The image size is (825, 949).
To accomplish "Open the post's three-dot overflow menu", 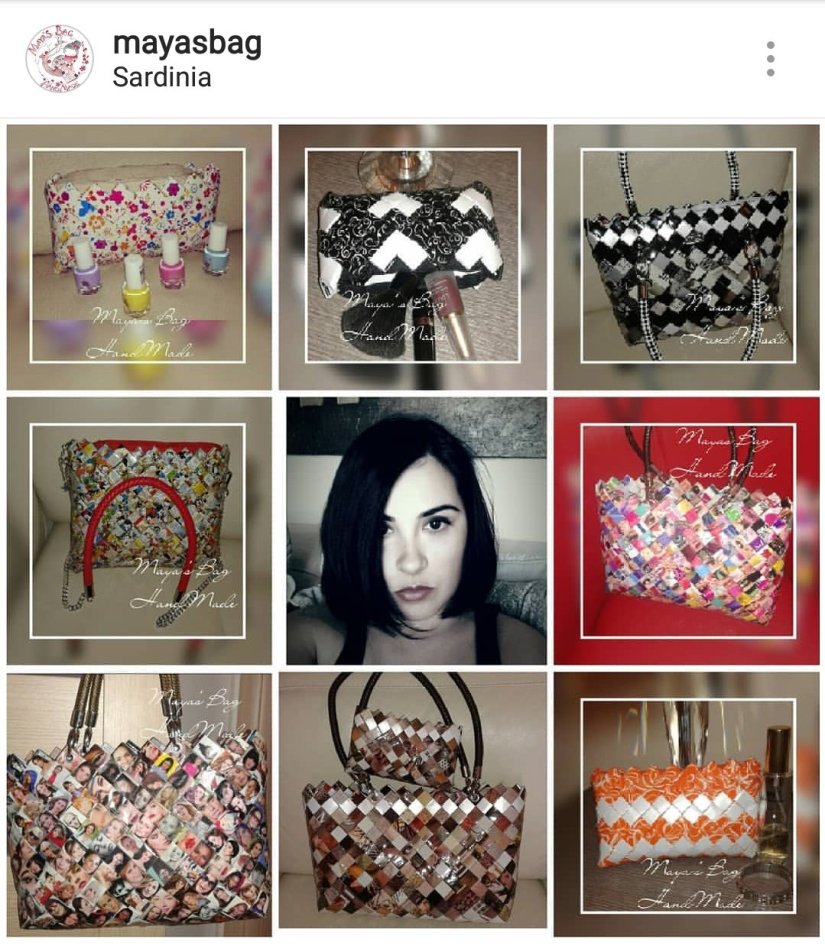I will click(x=770, y=59).
